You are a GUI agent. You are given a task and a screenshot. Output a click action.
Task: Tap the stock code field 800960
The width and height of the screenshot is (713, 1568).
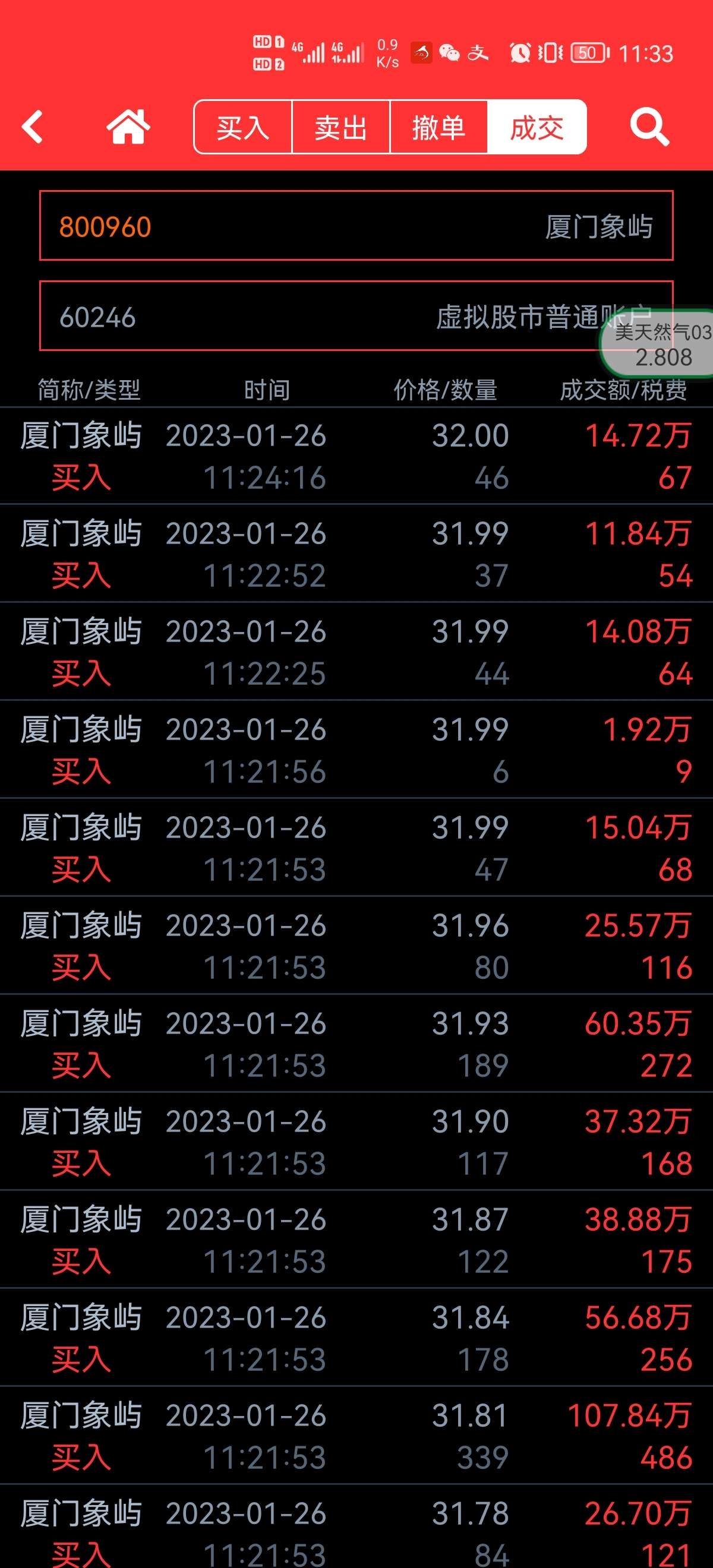(x=356, y=226)
